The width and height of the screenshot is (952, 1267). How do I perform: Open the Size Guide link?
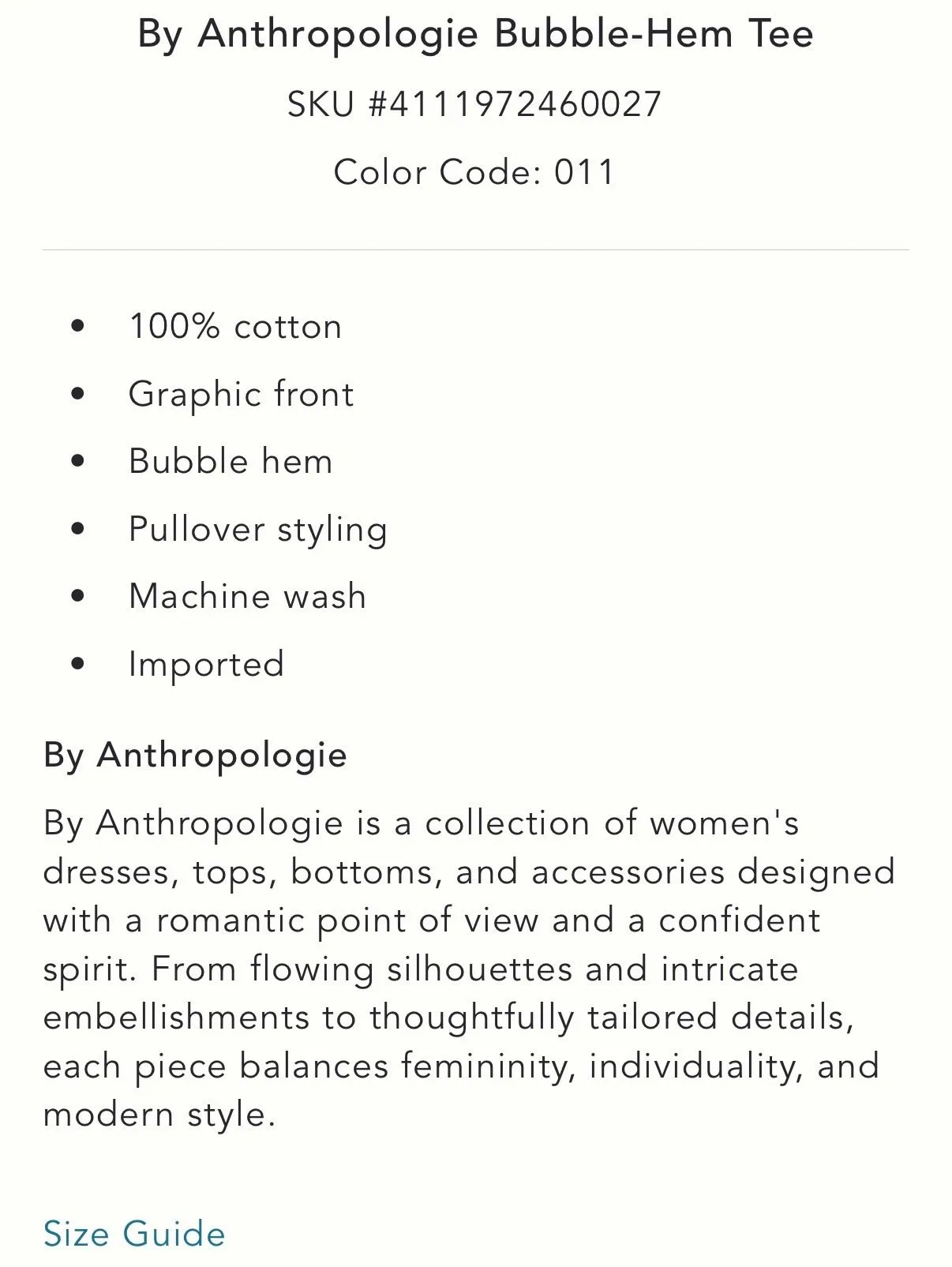click(134, 1234)
